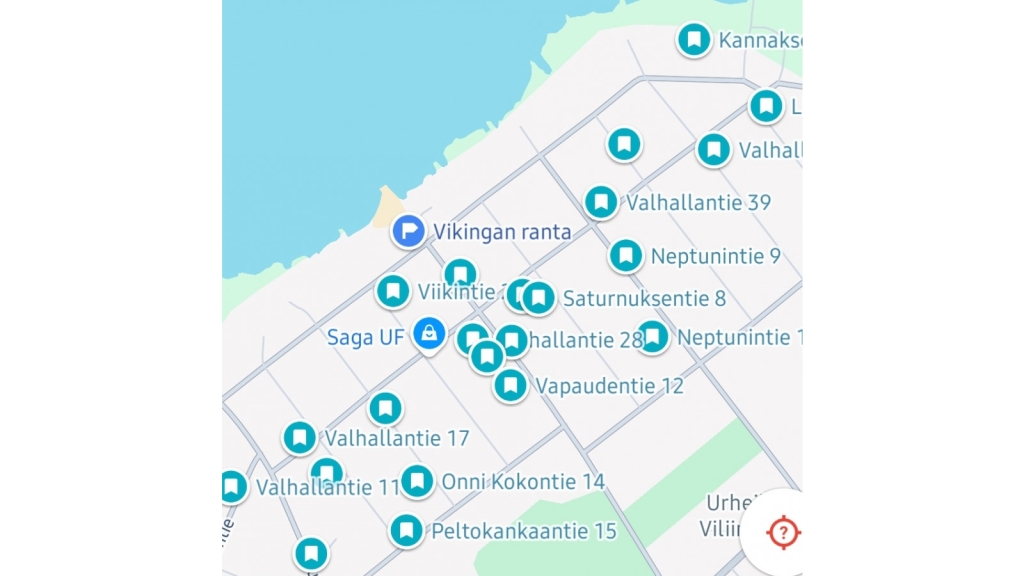Open the Kannakse saved place pin
The image size is (1024, 576).
point(694,40)
